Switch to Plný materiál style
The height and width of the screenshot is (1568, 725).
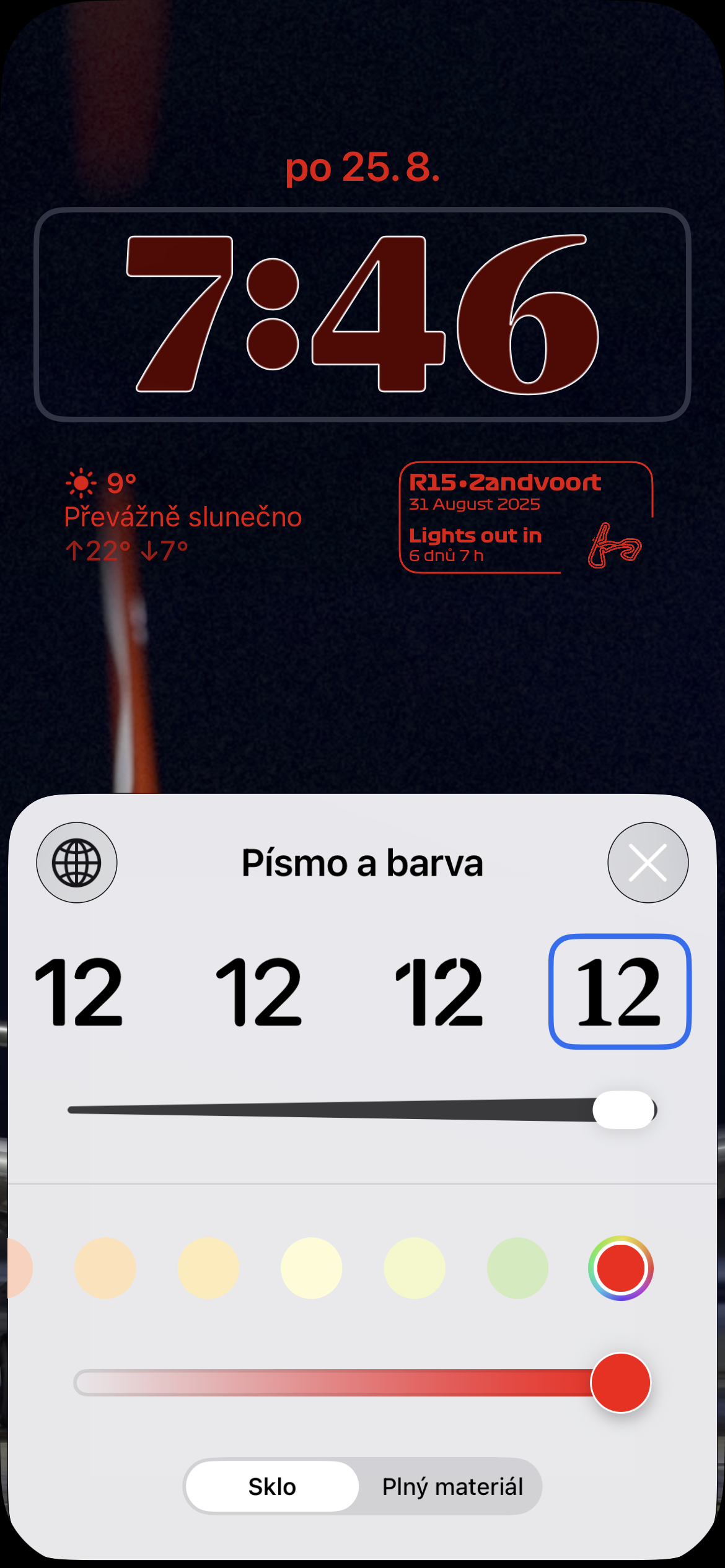coord(452,1486)
